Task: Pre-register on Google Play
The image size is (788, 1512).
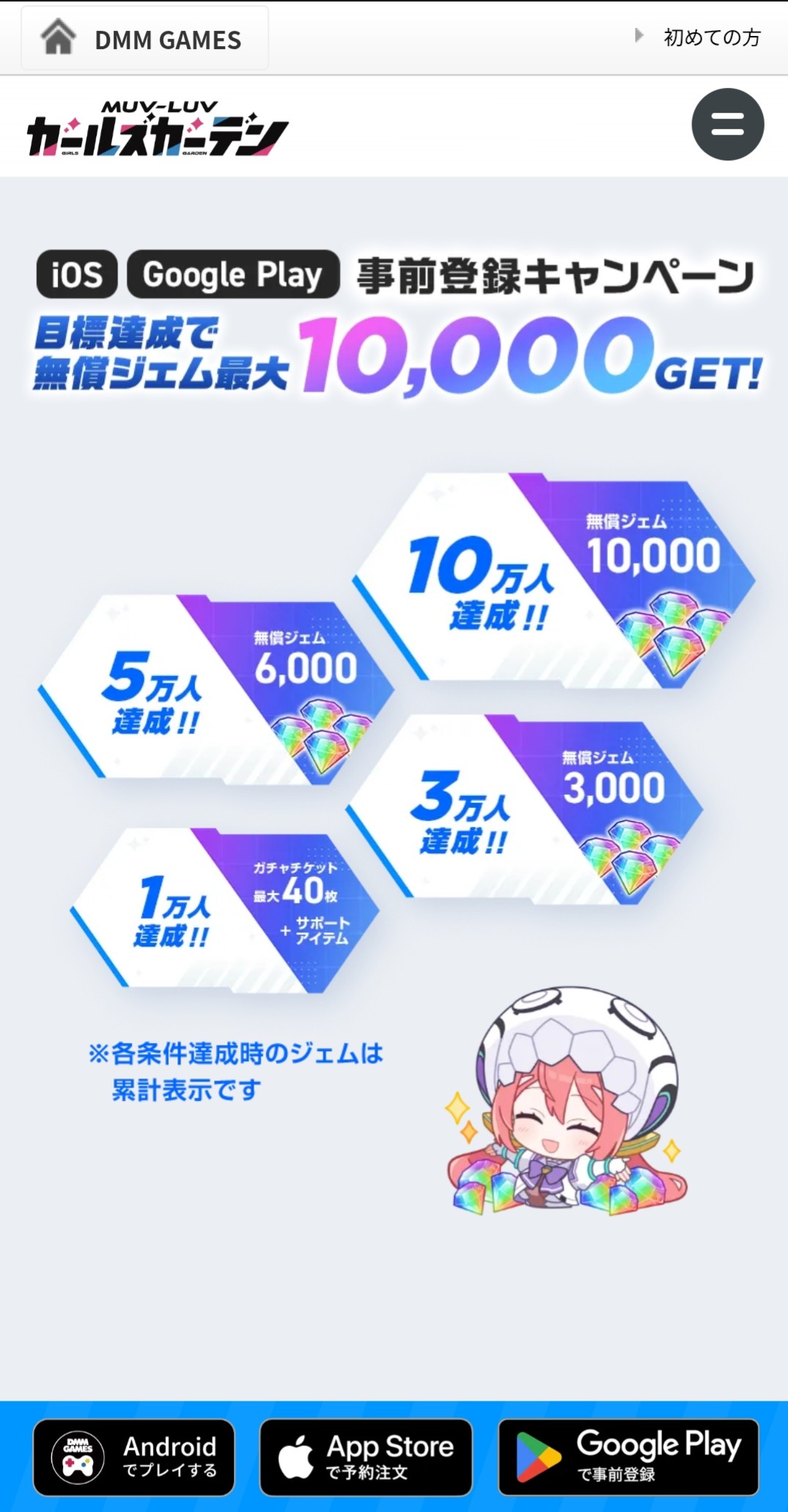Action: (628, 1457)
